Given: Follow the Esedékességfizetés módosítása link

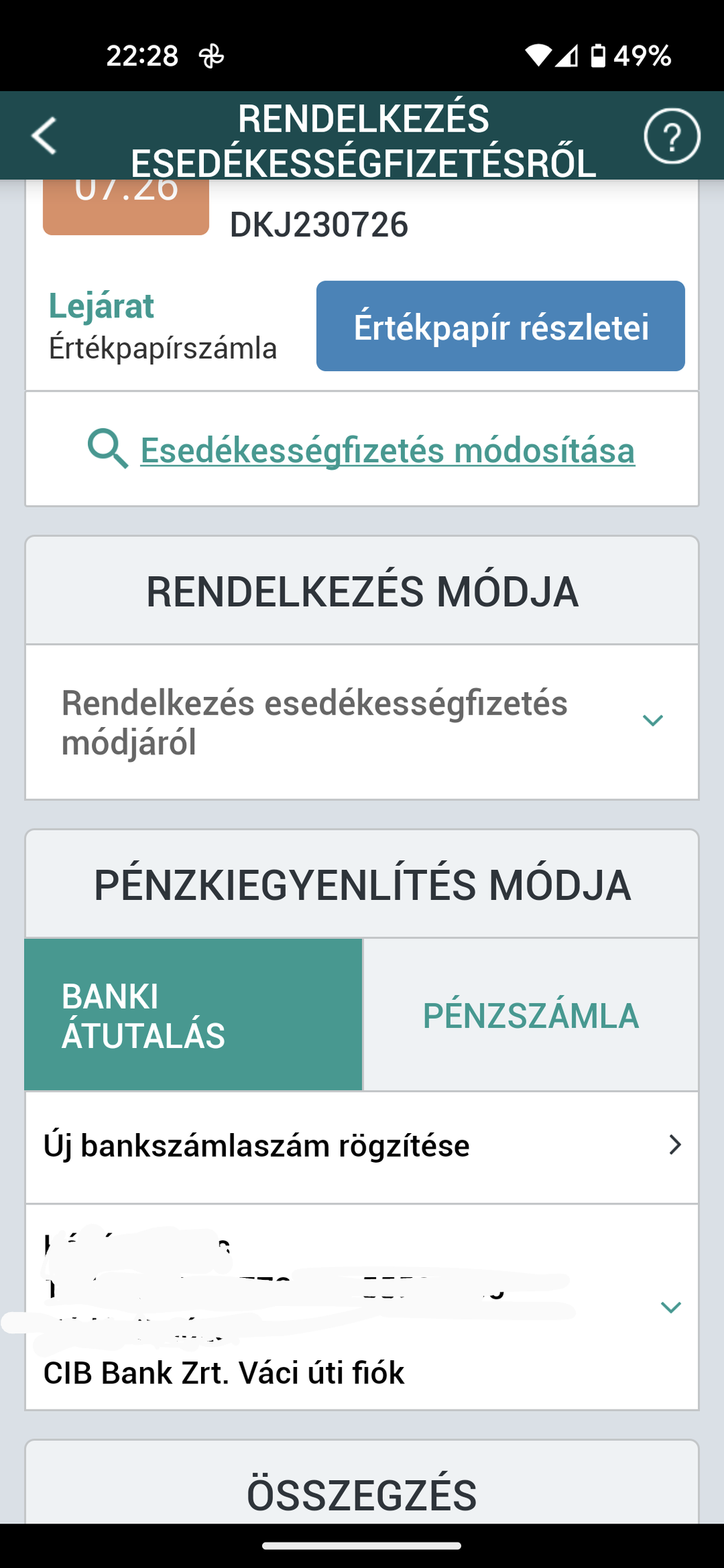Looking at the screenshot, I should point(387,451).
